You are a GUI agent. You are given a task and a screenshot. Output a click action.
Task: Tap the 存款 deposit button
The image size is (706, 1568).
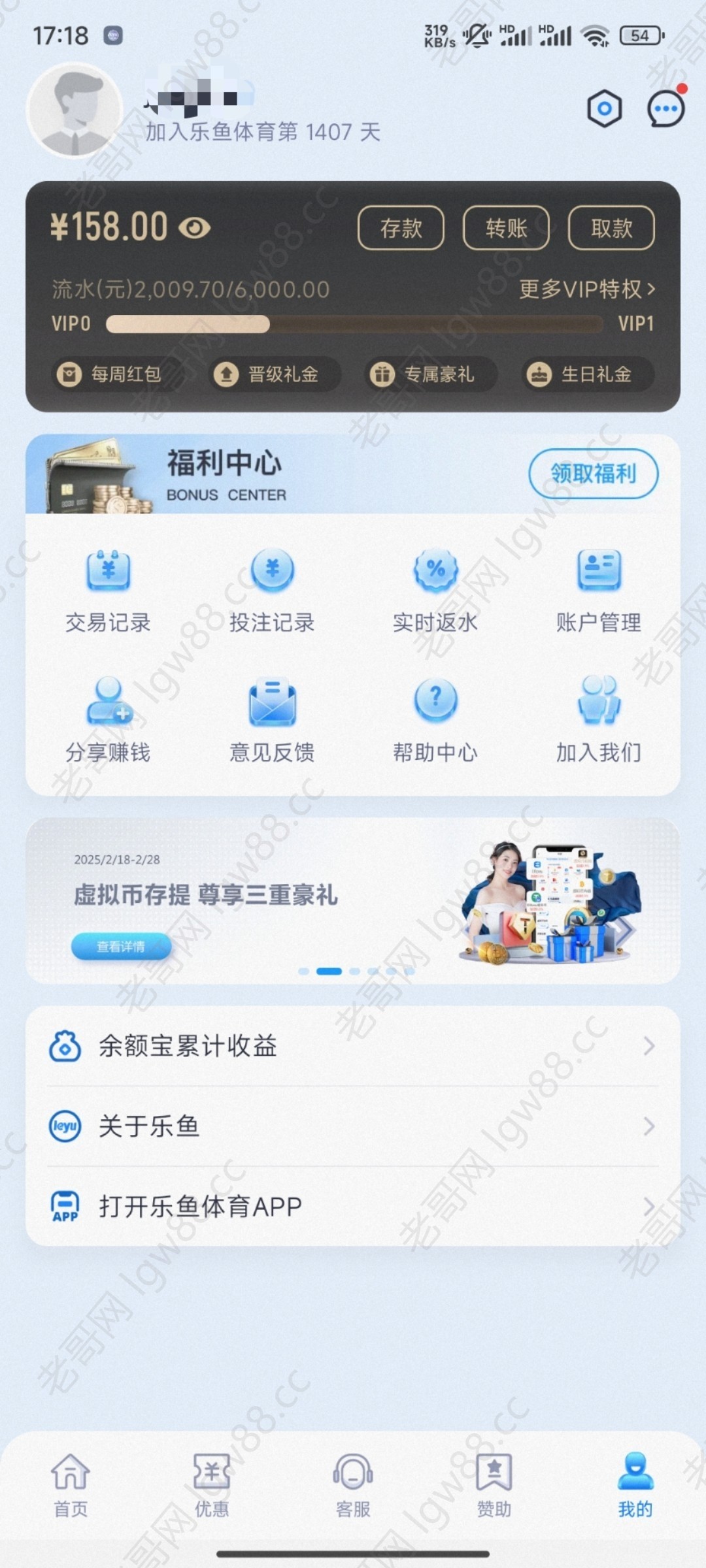coord(401,228)
